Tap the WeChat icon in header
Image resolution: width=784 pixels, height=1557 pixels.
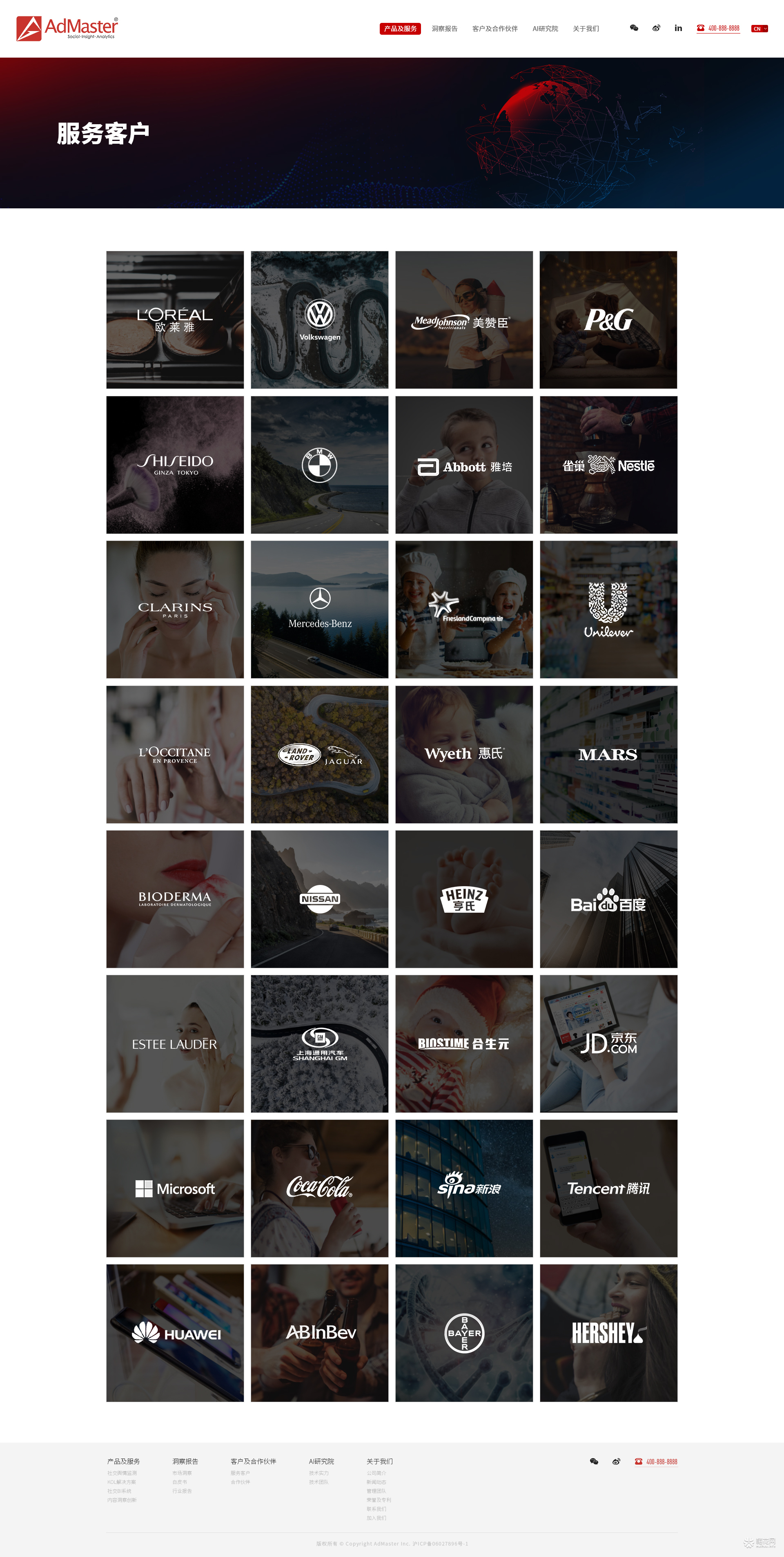[x=634, y=28]
